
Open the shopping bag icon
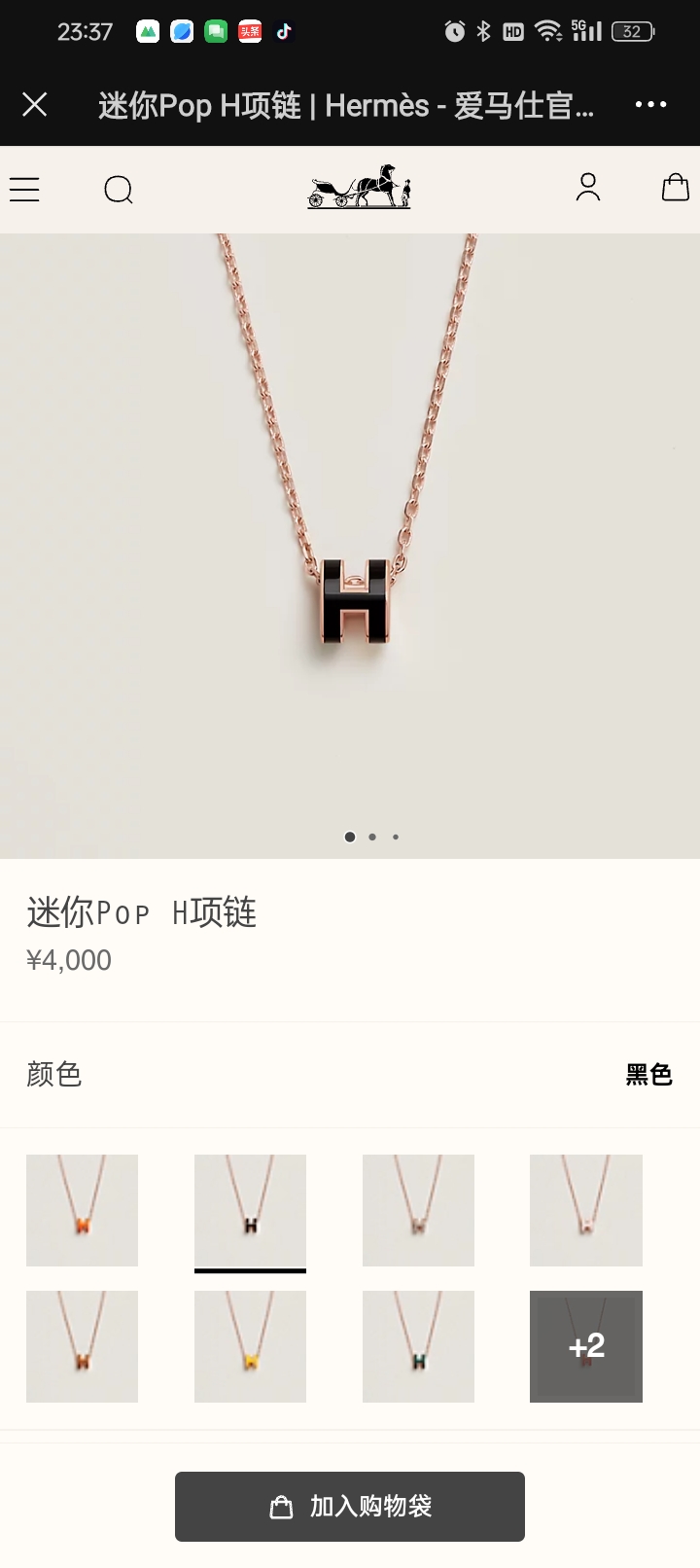click(675, 187)
